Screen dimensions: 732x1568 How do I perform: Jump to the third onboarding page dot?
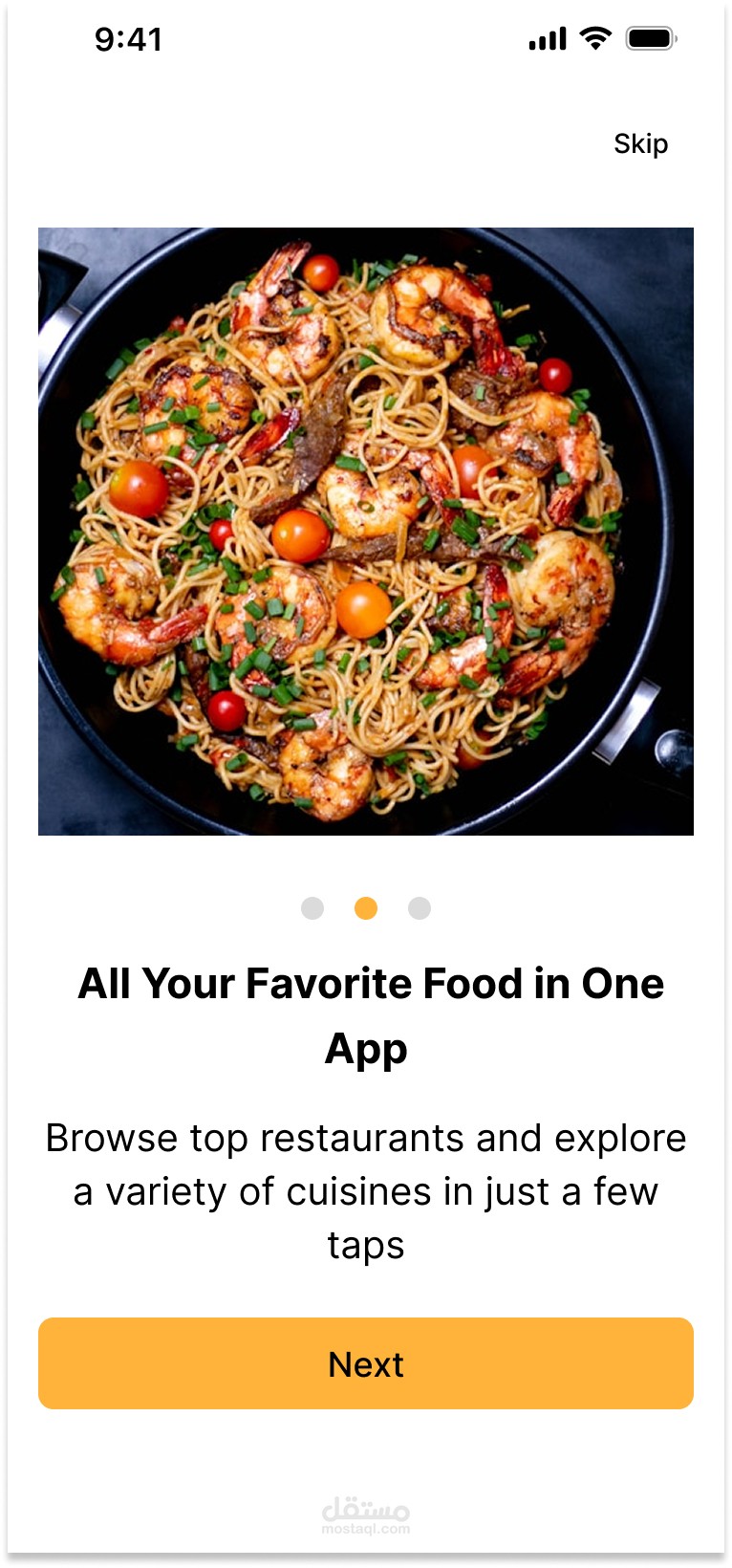pos(420,908)
